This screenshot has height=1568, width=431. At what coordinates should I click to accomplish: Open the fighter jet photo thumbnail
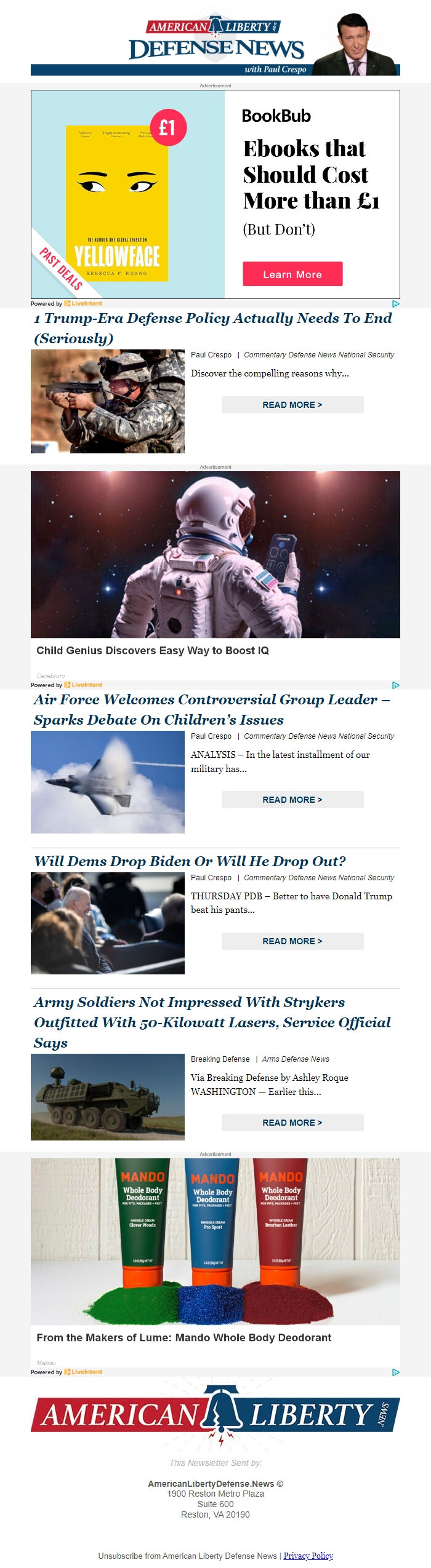pyautogui.click(x=108, y=782)
